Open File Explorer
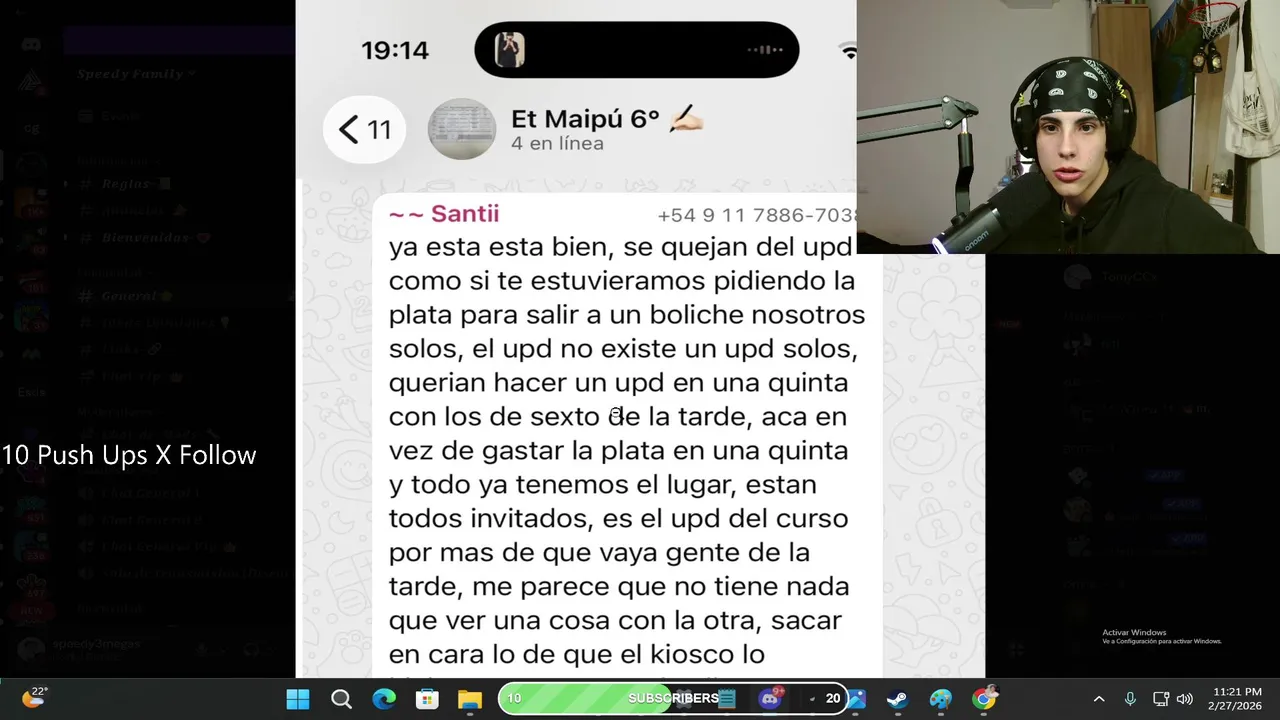This screenshot has width=1280, height=720. click(470, 699)
